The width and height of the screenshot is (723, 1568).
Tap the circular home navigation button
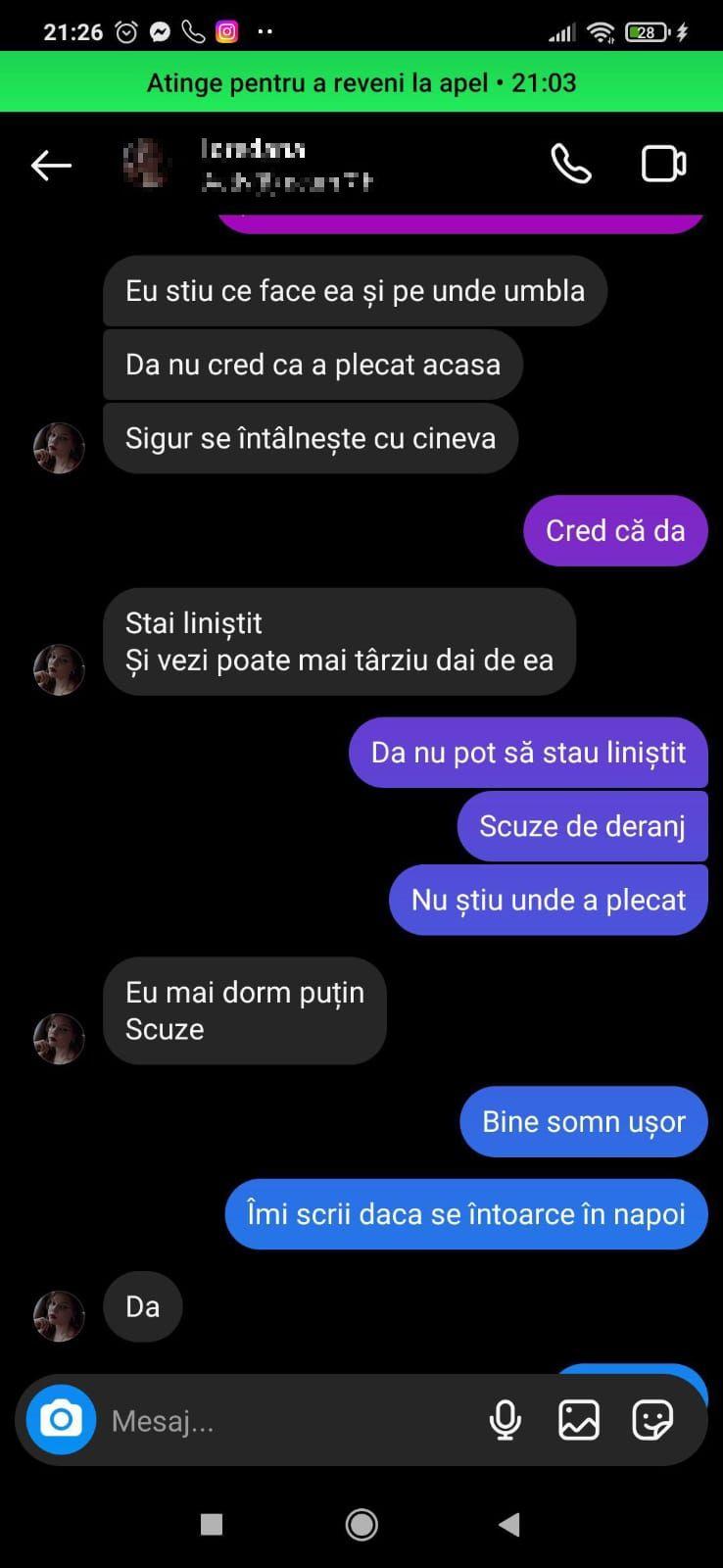[x=361, y=1525]
